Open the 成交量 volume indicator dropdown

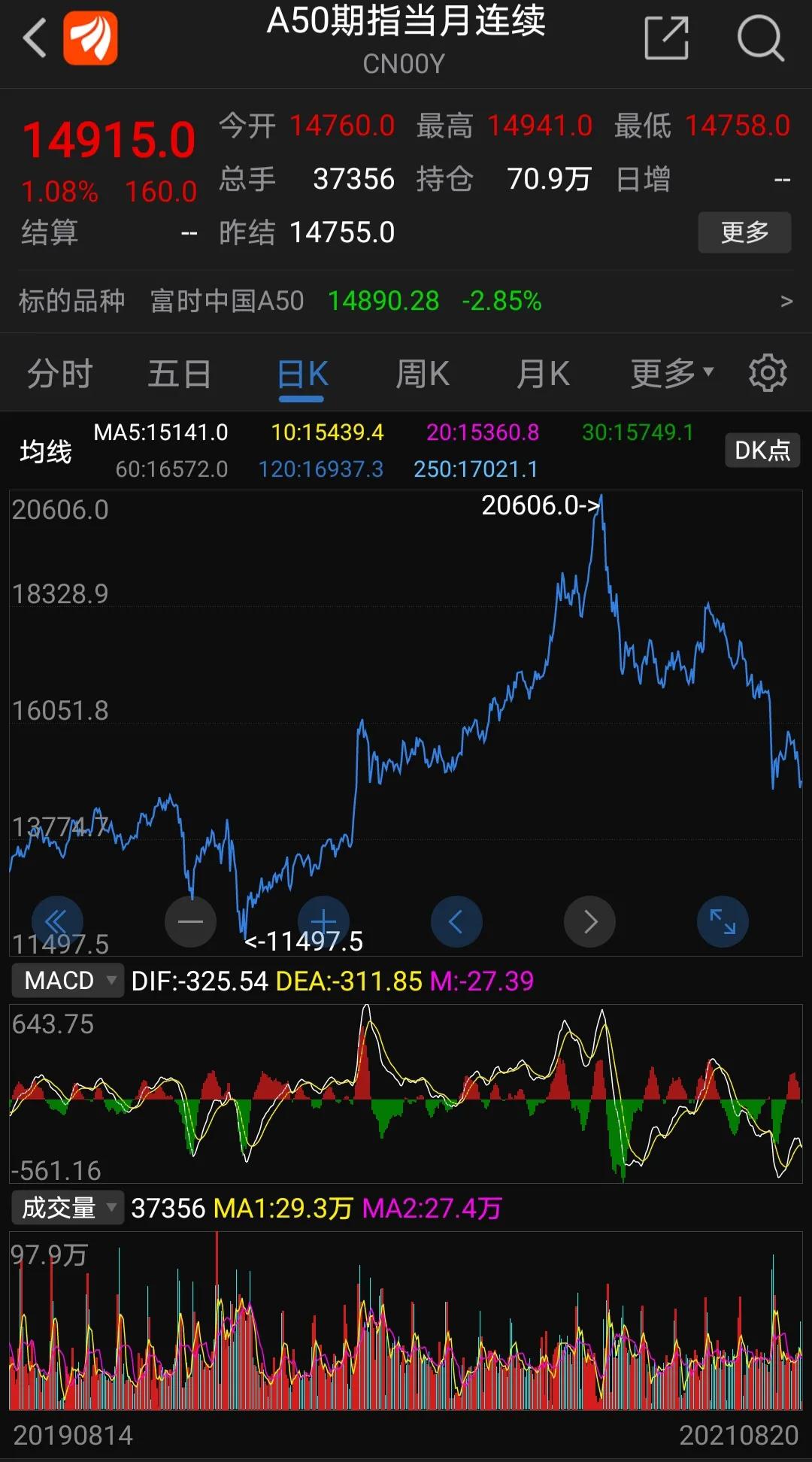(x=68, y=1208)
